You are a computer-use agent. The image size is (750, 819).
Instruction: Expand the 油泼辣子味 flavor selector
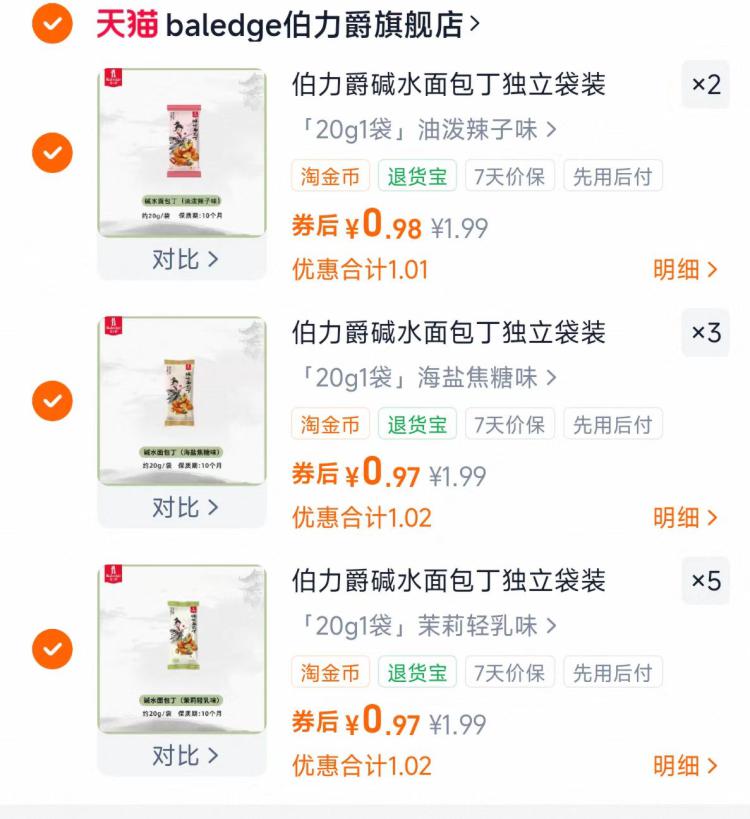point(425,129)
